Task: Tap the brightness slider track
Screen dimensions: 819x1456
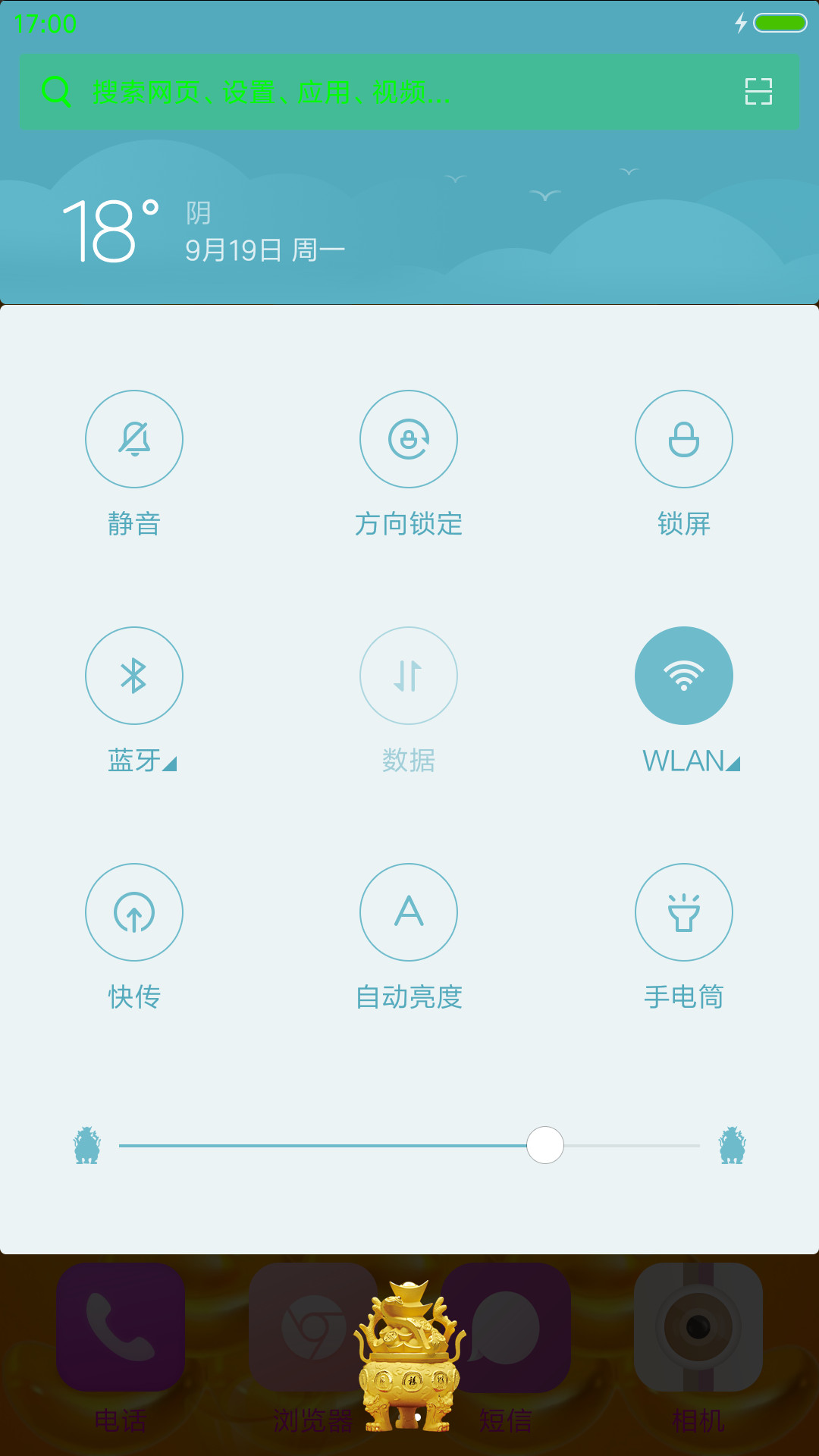Action: pos(409,1145)
